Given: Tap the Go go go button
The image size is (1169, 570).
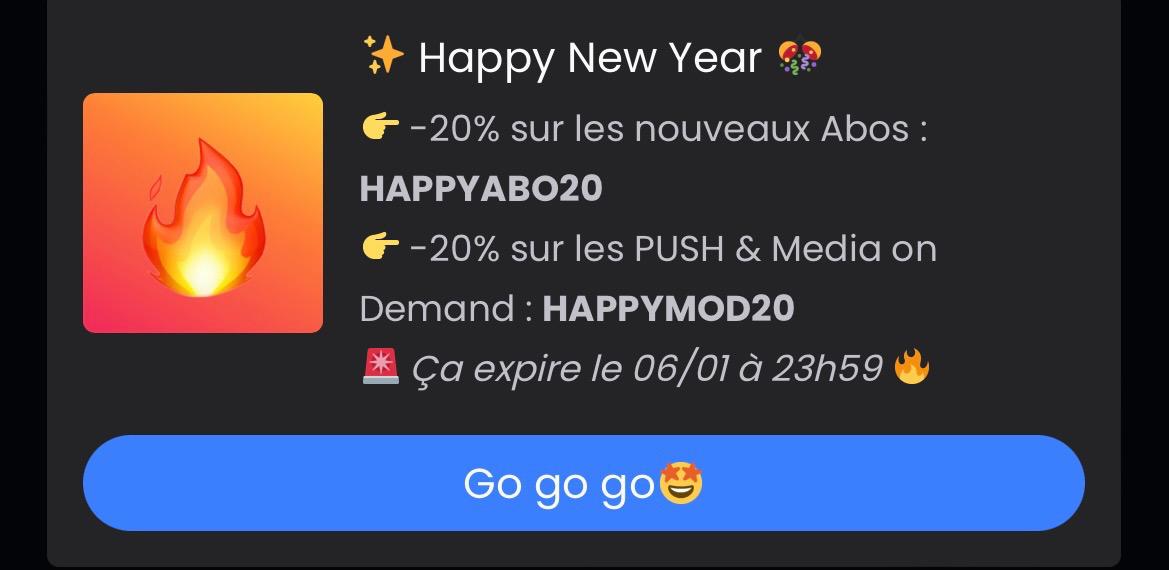Looking at the screenshot, I should [583, 484].
